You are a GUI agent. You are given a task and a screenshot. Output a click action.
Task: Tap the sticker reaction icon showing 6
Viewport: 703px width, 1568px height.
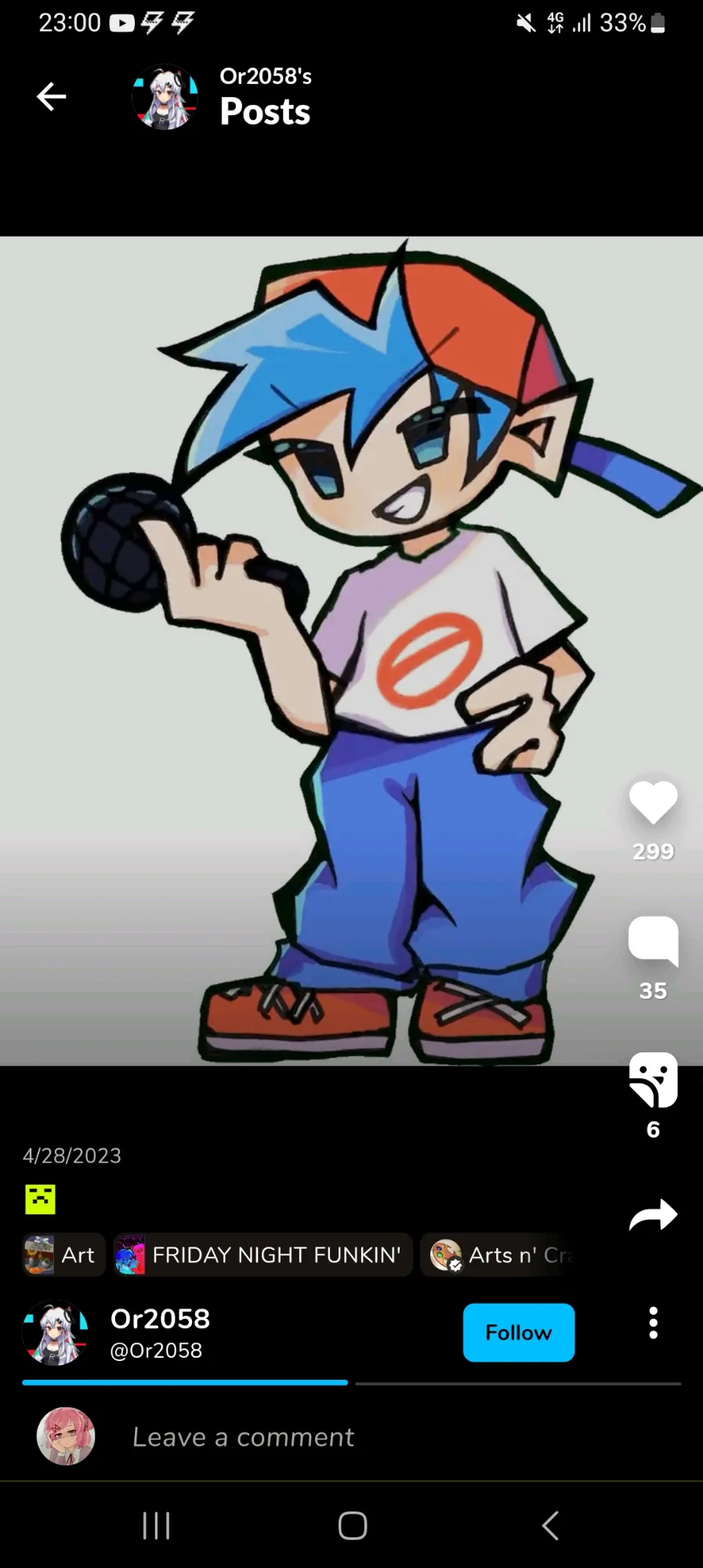pos(653,1080)
